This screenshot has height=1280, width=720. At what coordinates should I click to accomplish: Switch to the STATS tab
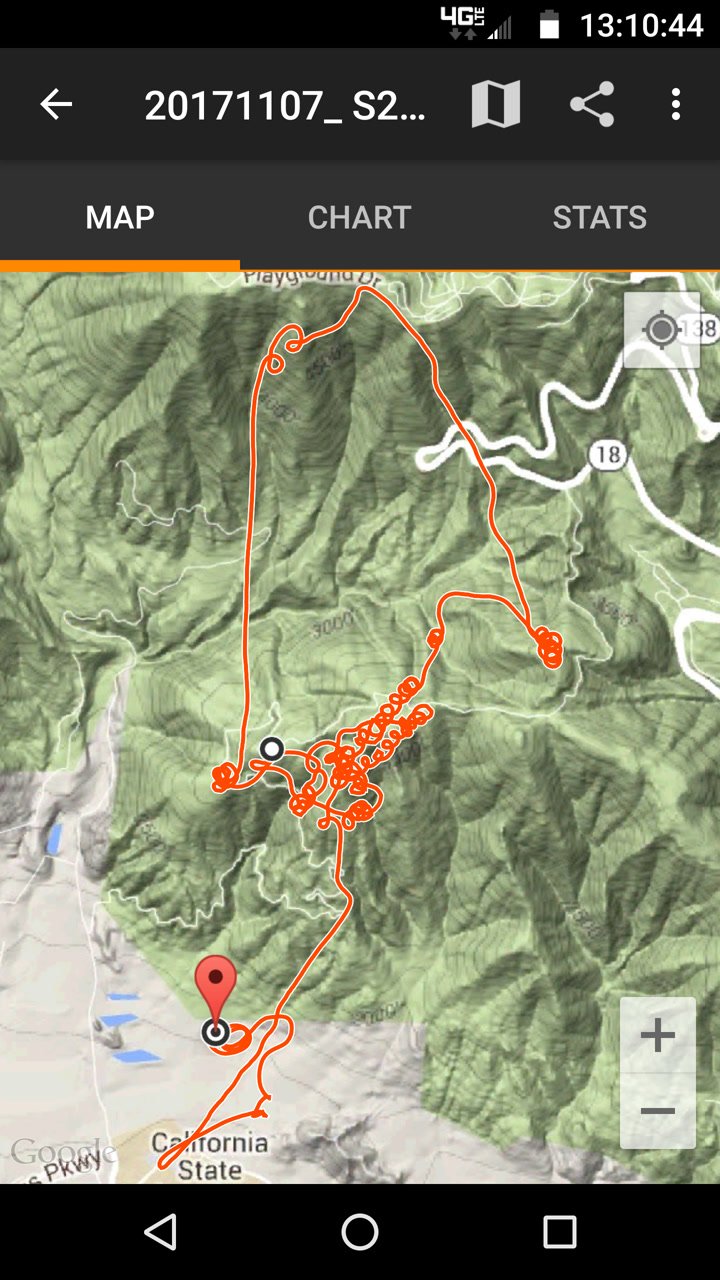point(600,217)
